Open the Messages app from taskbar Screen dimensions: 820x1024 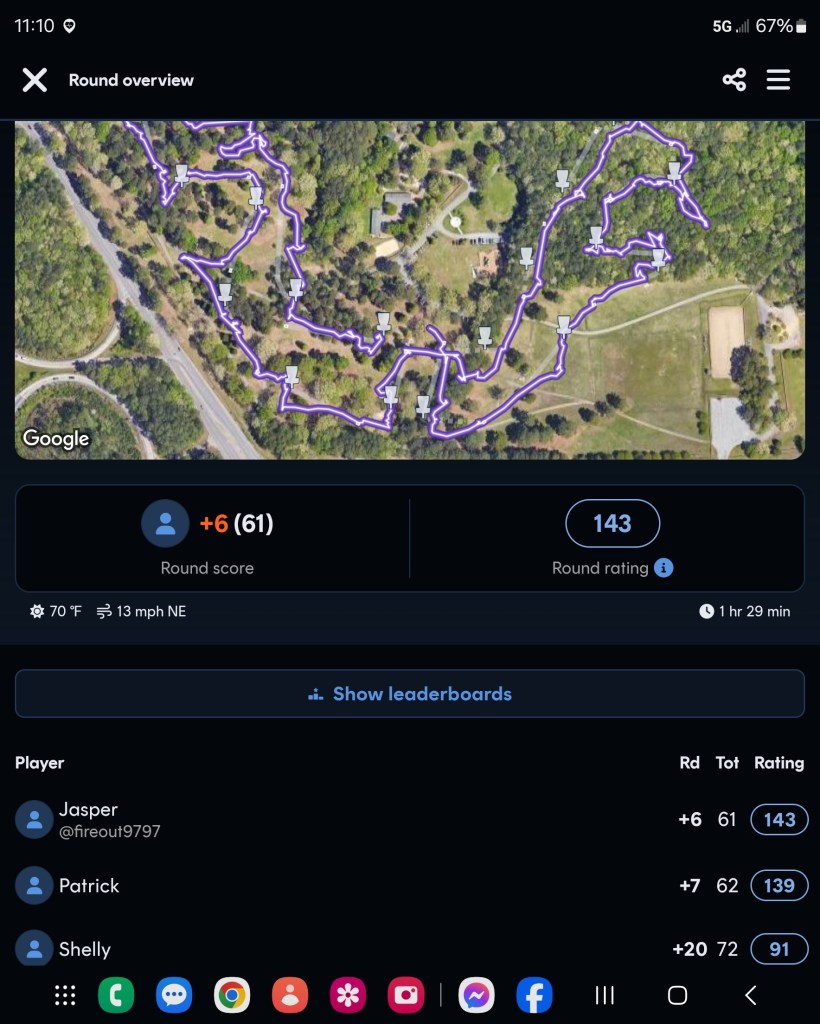click(174, 995)
